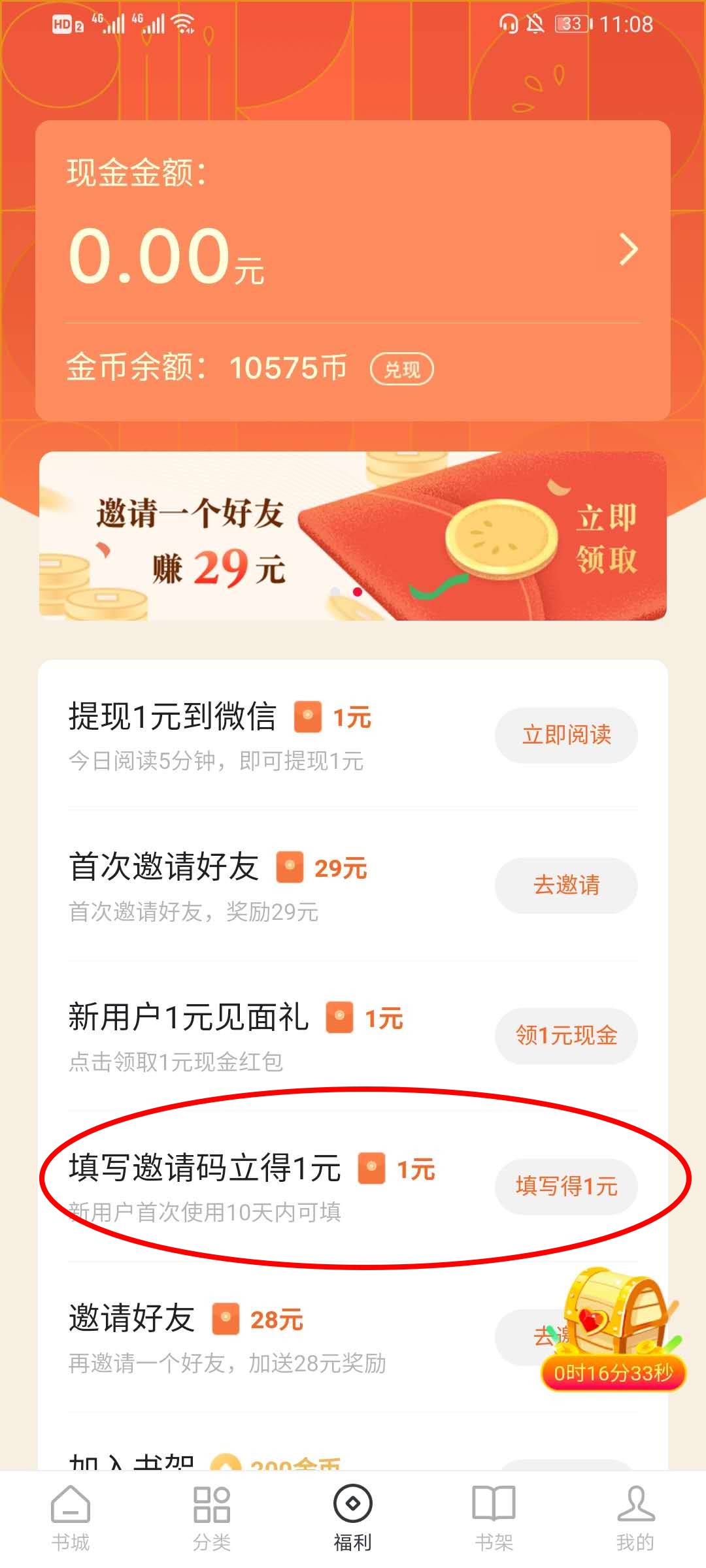Viewport: 706px width, 1568px height.
Task: Claim reward with 领1元现金 button
Action: (566, 1036)
